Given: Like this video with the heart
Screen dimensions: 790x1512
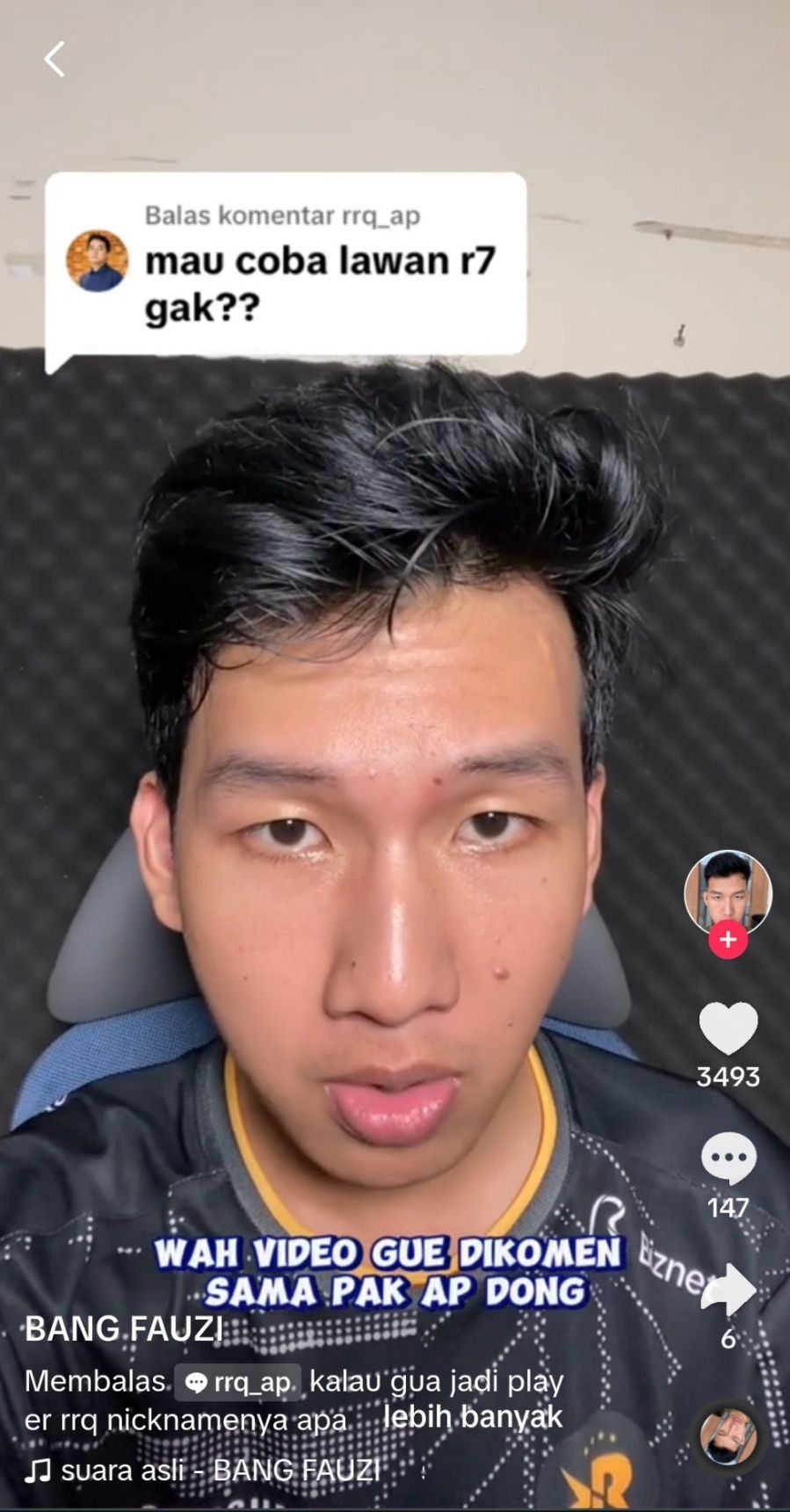Looking at the screenshot, I should (x=728, y=1029).
